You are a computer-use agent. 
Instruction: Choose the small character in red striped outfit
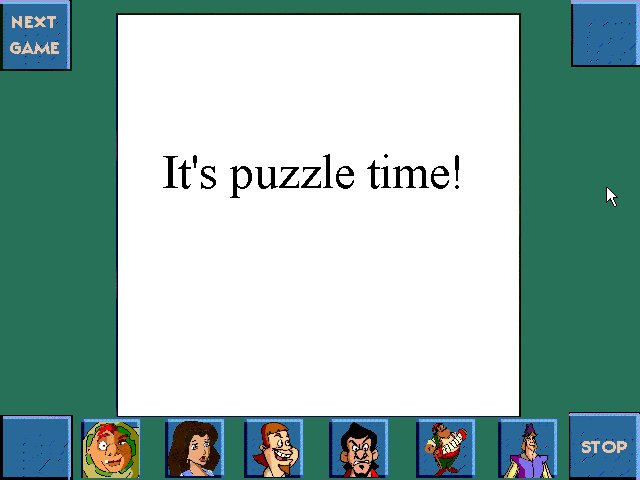(x=445, y=449)
